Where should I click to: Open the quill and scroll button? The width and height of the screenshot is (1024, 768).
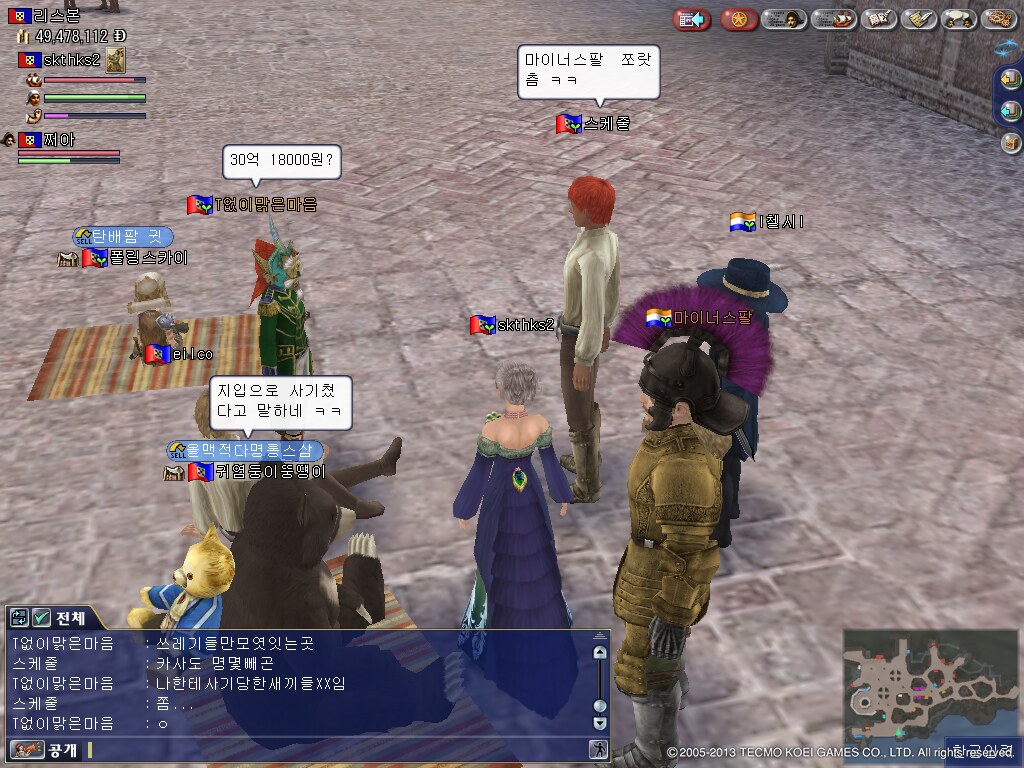[x=918, y=19]
